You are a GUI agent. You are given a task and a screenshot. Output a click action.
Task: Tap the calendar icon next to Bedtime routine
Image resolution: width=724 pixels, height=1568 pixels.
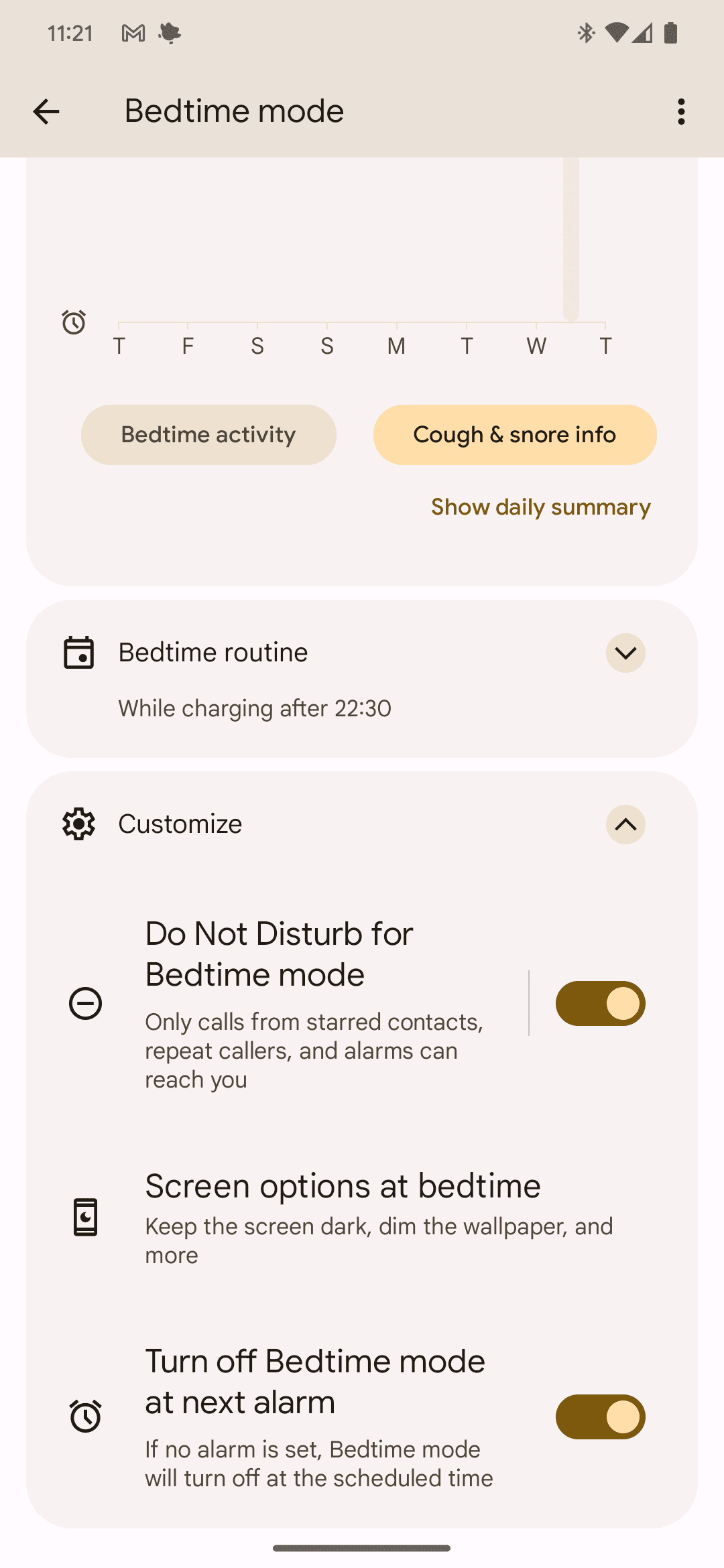79,652
